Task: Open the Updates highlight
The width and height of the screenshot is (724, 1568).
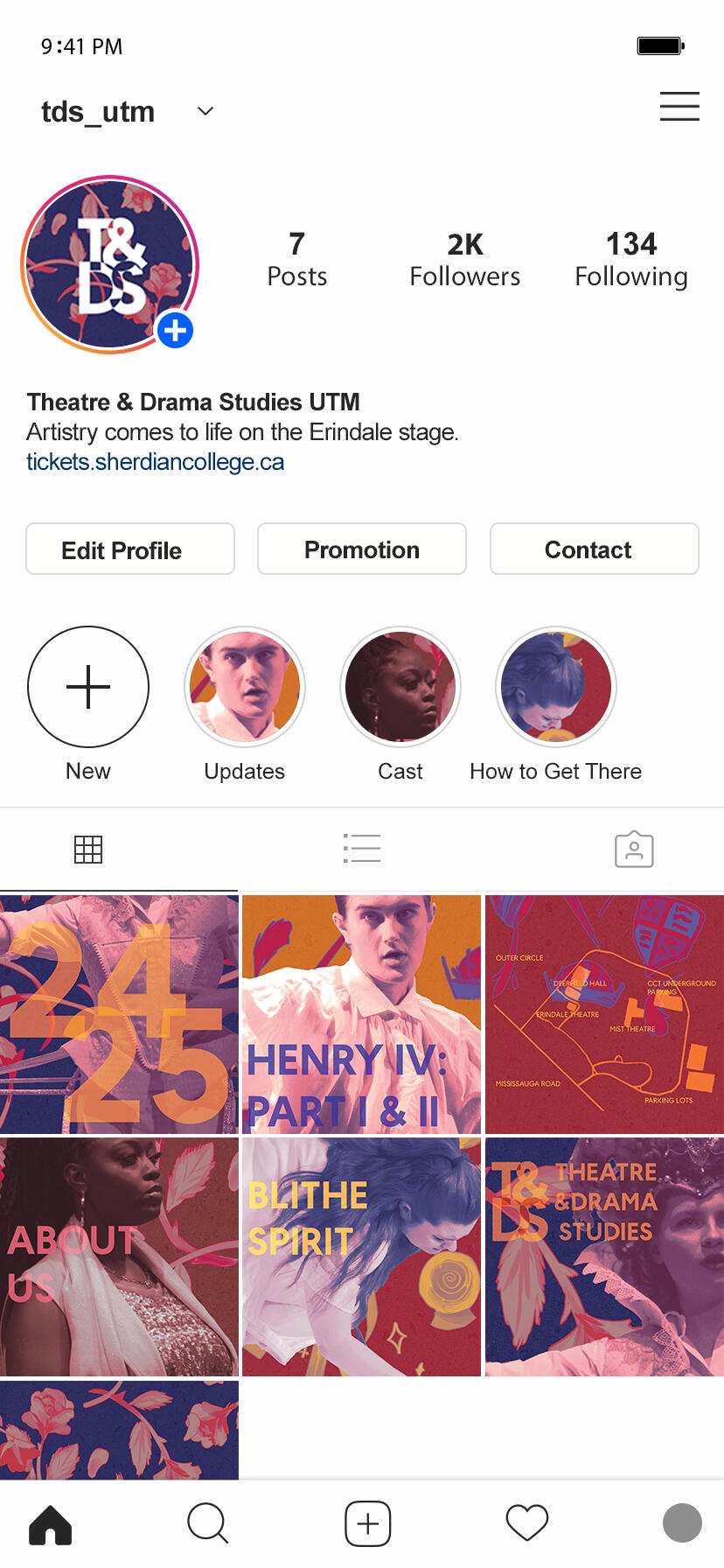Action: [x=245, y=687]
